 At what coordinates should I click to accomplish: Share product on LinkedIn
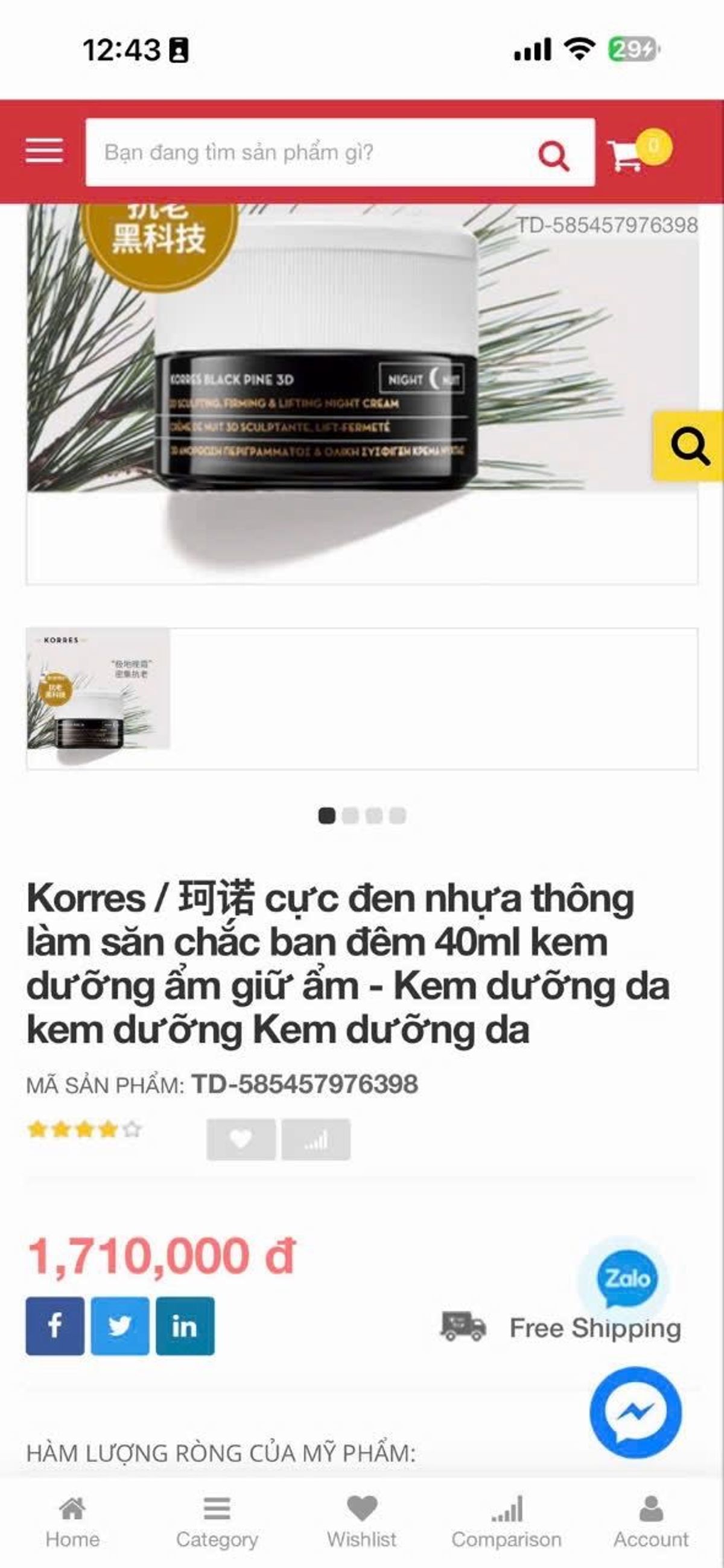(x=185, y=1326)
